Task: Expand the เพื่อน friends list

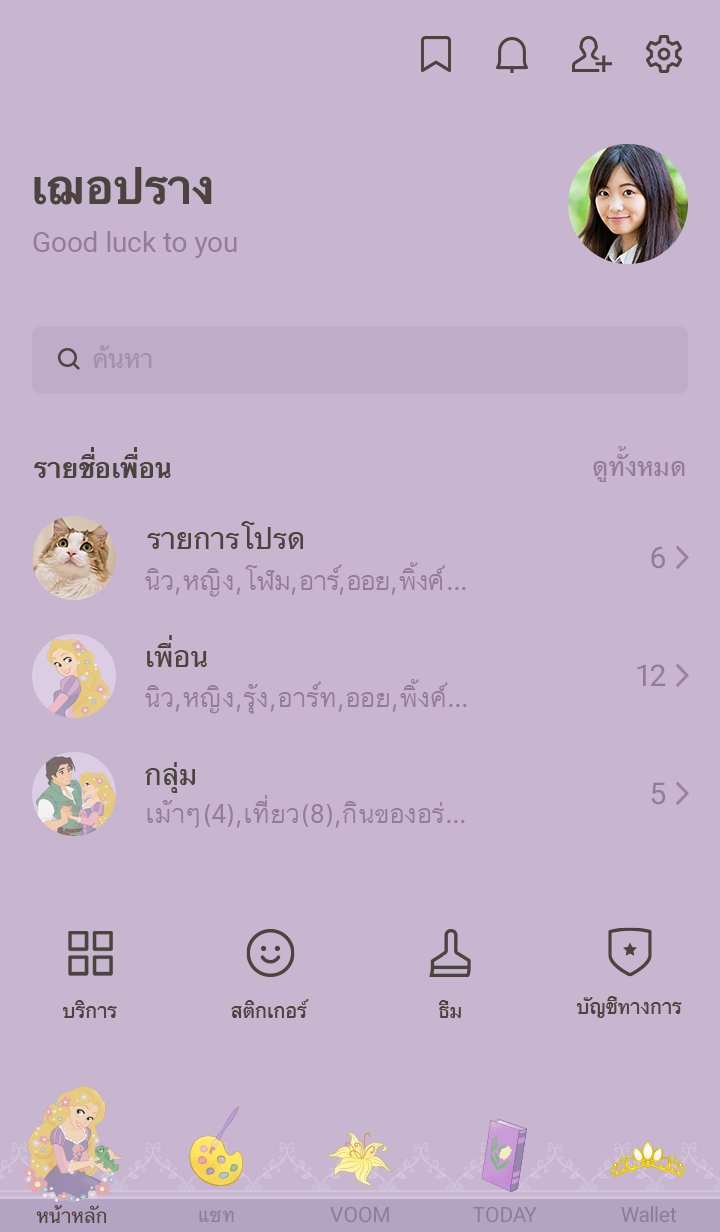Action: click(360, 676)
